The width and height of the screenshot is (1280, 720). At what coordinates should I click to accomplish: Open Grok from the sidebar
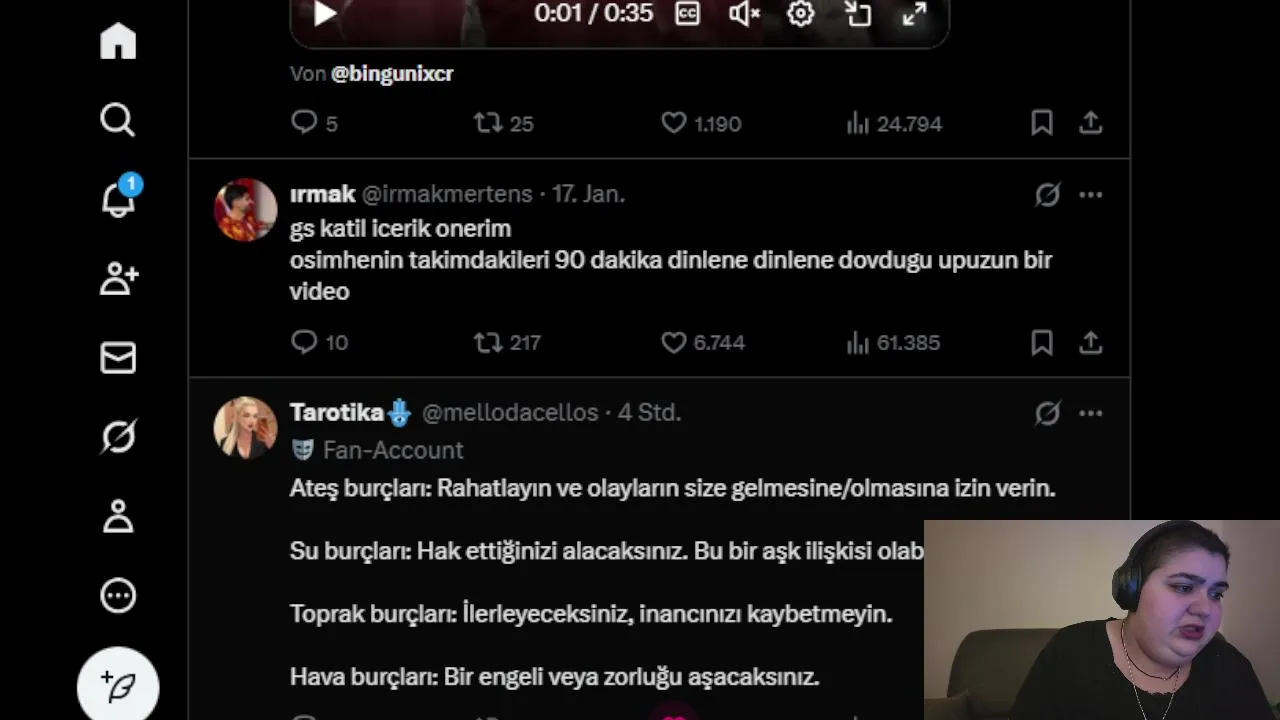pos(118,437)
